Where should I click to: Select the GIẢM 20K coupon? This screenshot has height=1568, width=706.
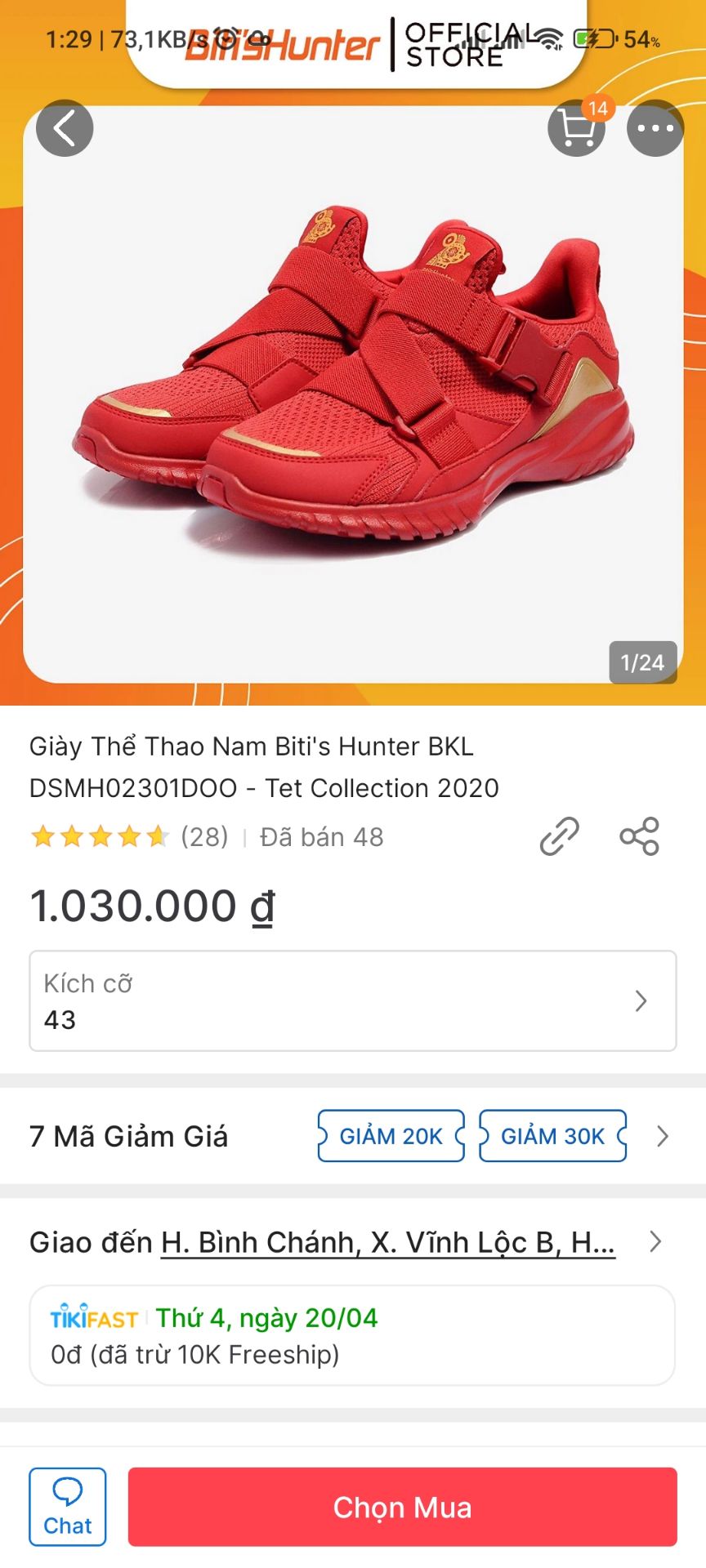pos(391,1136)
